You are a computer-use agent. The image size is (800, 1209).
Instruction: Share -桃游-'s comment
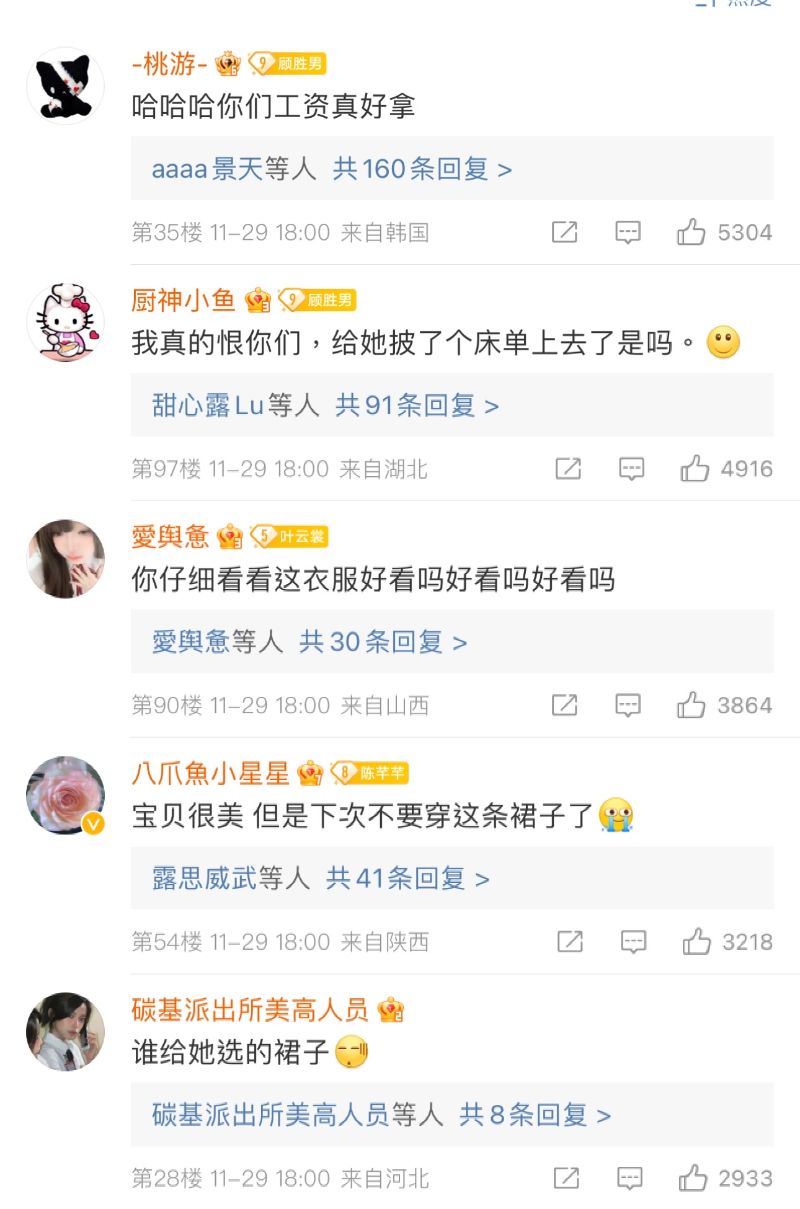(x=565, y=233)
